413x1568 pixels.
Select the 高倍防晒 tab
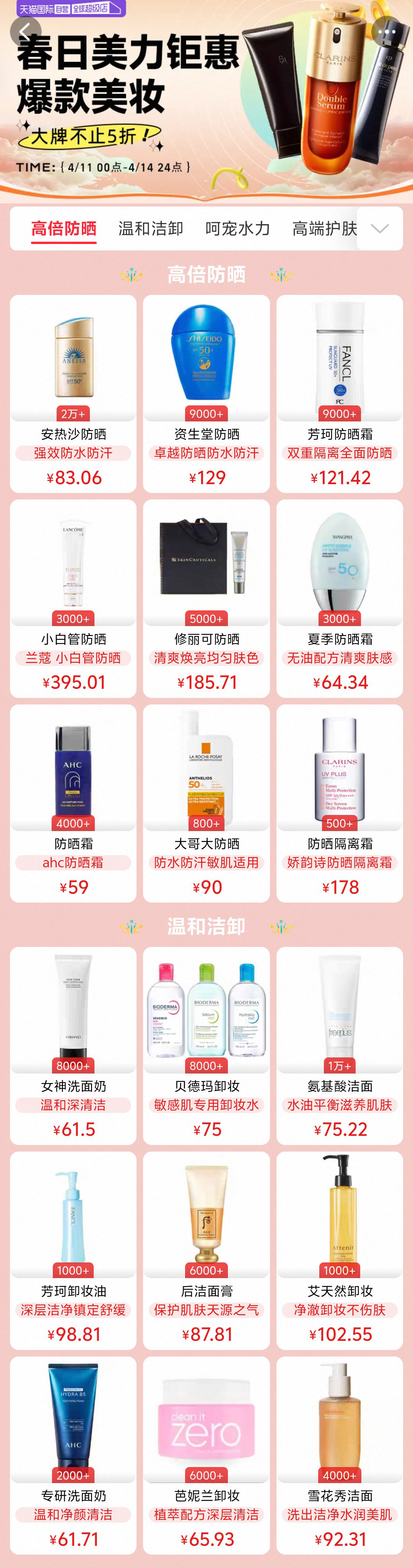[x=64, y=229]
